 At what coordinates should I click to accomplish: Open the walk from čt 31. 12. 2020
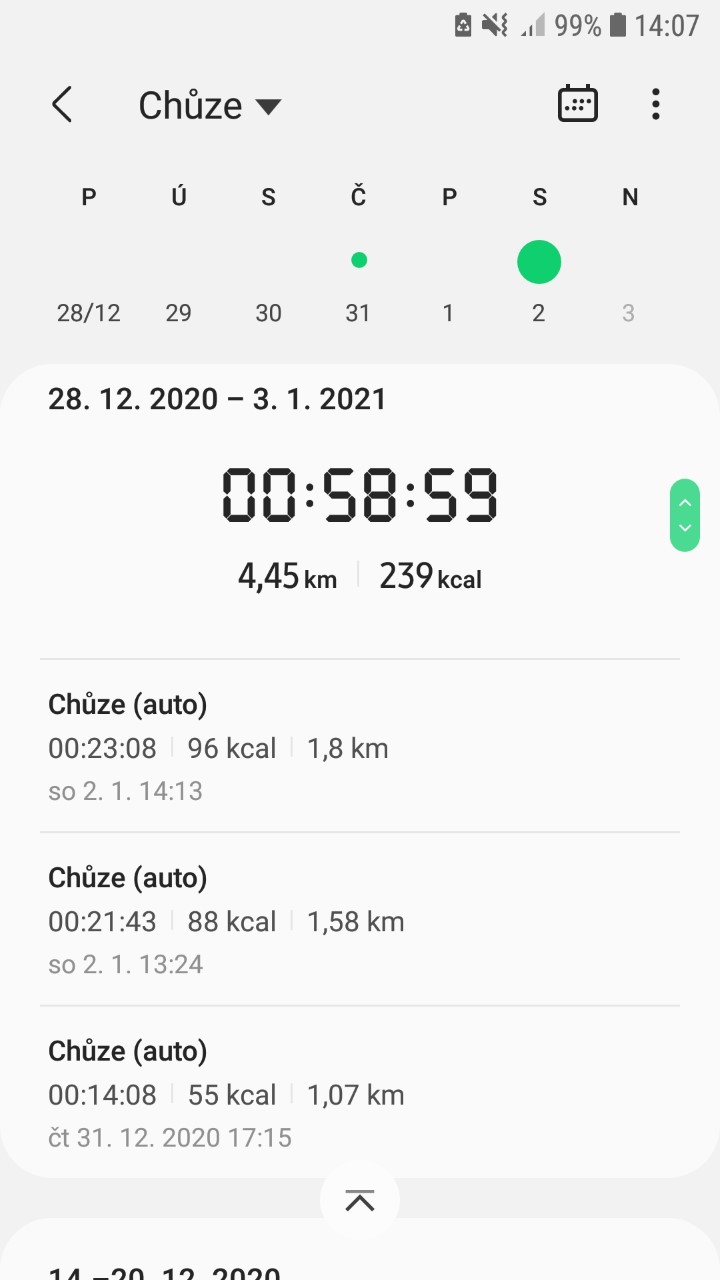[360, 1093]
